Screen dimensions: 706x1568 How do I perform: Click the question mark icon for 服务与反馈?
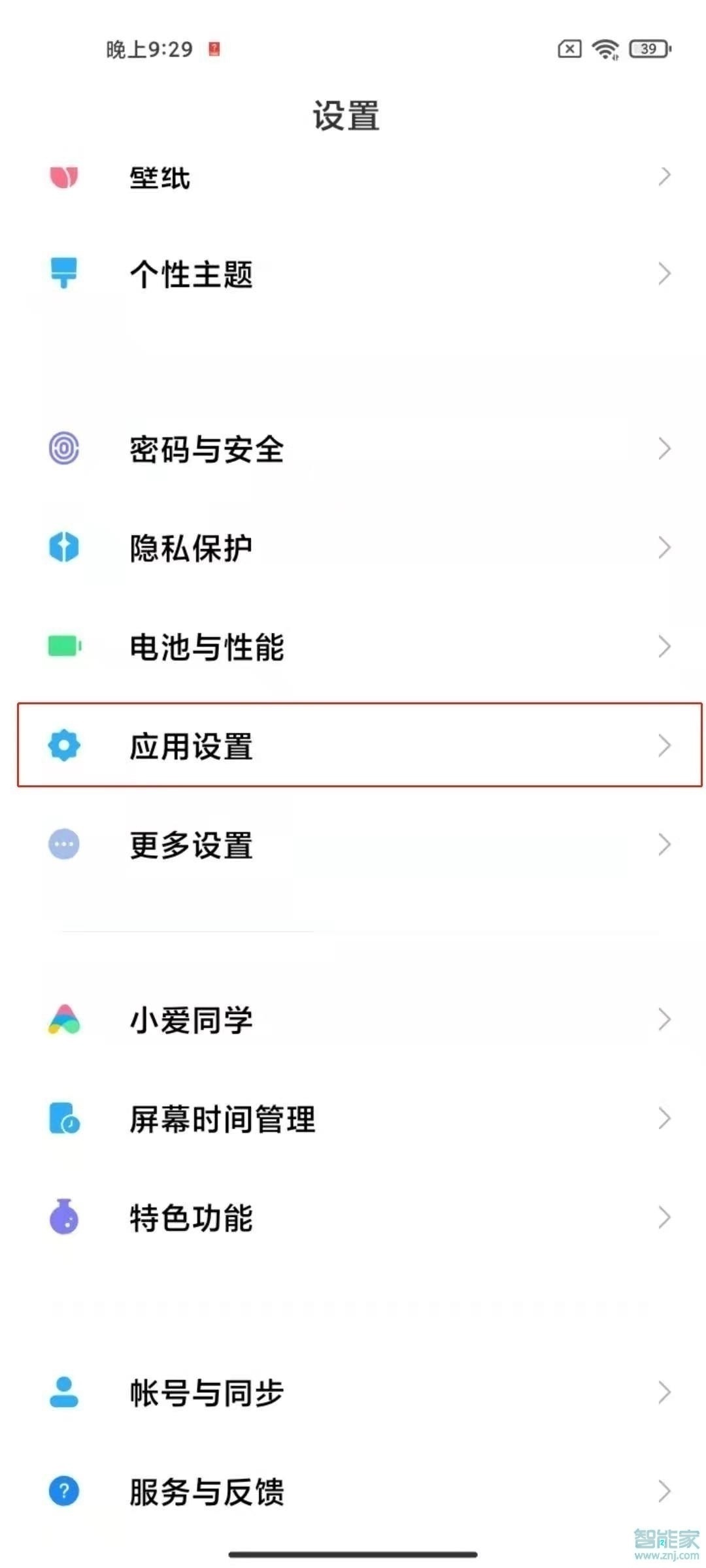coord(63,1491)
